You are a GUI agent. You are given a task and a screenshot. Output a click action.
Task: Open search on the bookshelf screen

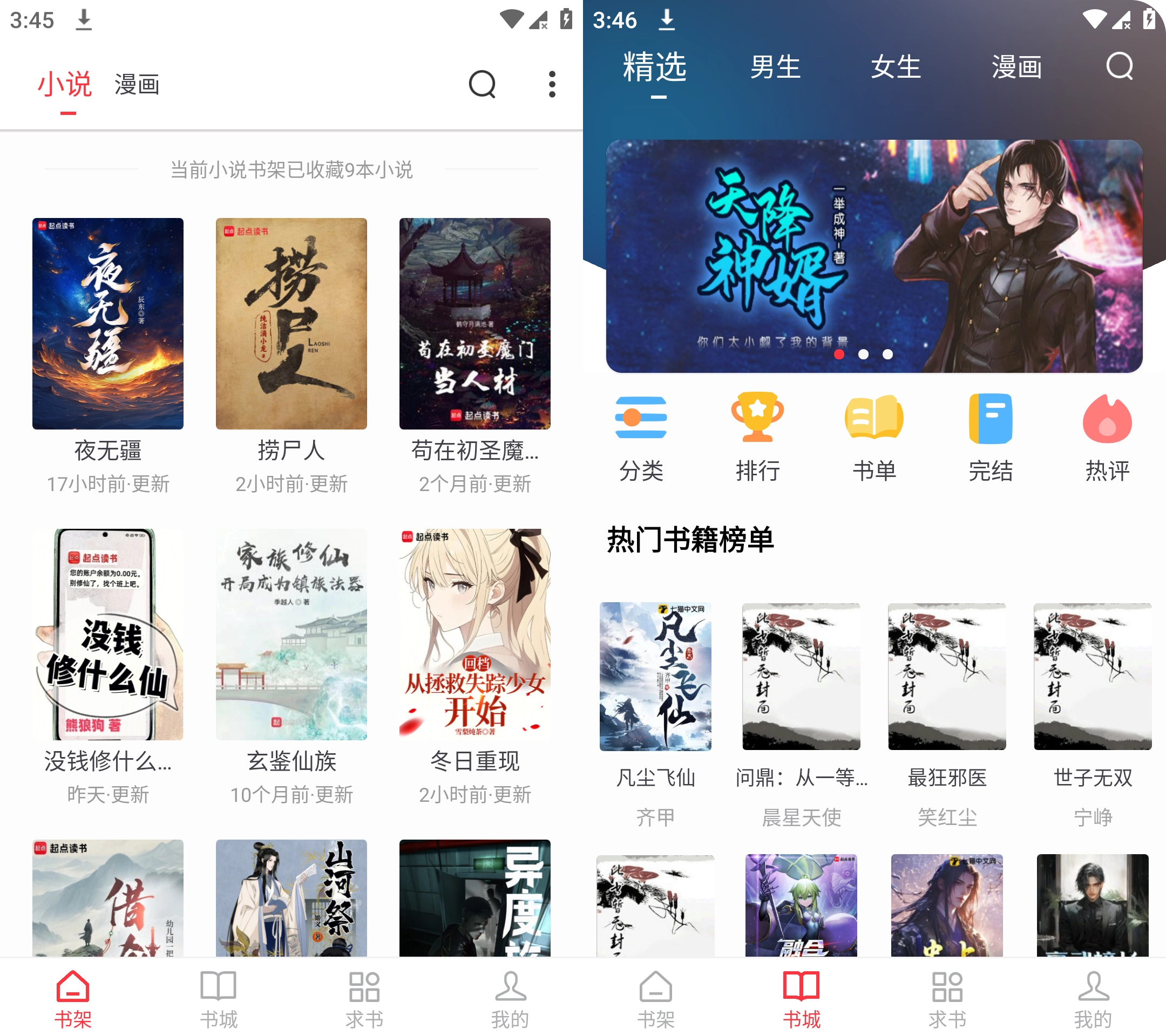(x=482, y=84)
